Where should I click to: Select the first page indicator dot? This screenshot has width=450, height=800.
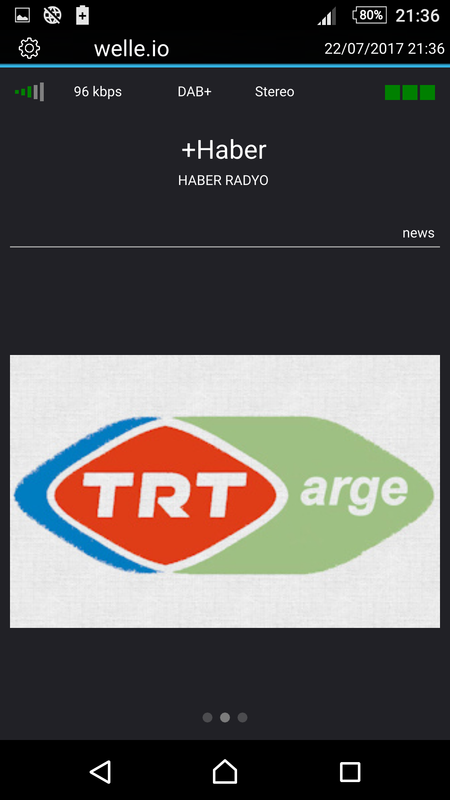pyautogui.click(x=207, y=717)
